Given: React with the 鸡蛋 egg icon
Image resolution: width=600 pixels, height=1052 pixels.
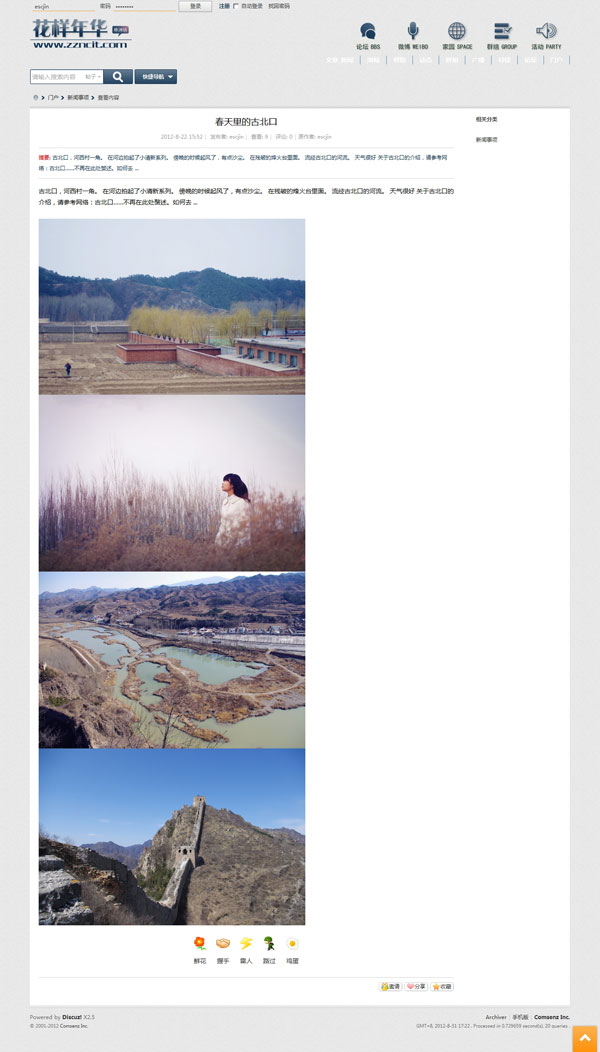Looking at the screenshot, I should tap(292, 948).
